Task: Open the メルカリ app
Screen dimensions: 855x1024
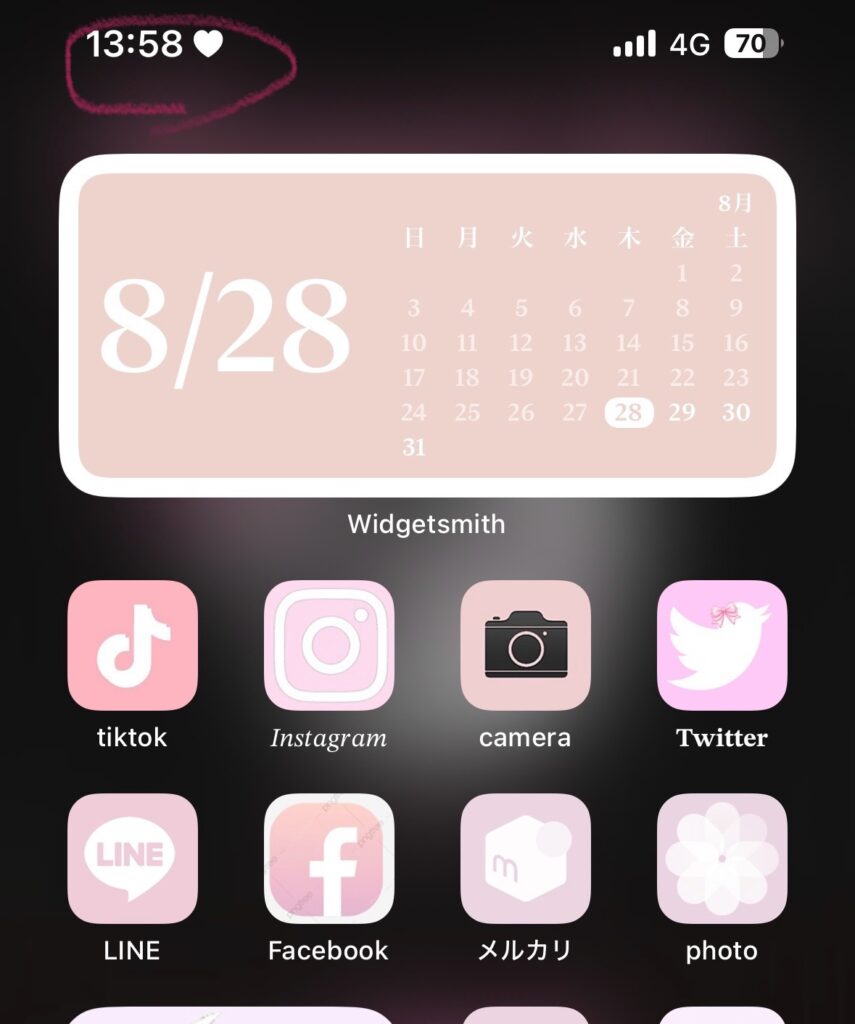Action: pyautogui.click(x=525, y=858)
